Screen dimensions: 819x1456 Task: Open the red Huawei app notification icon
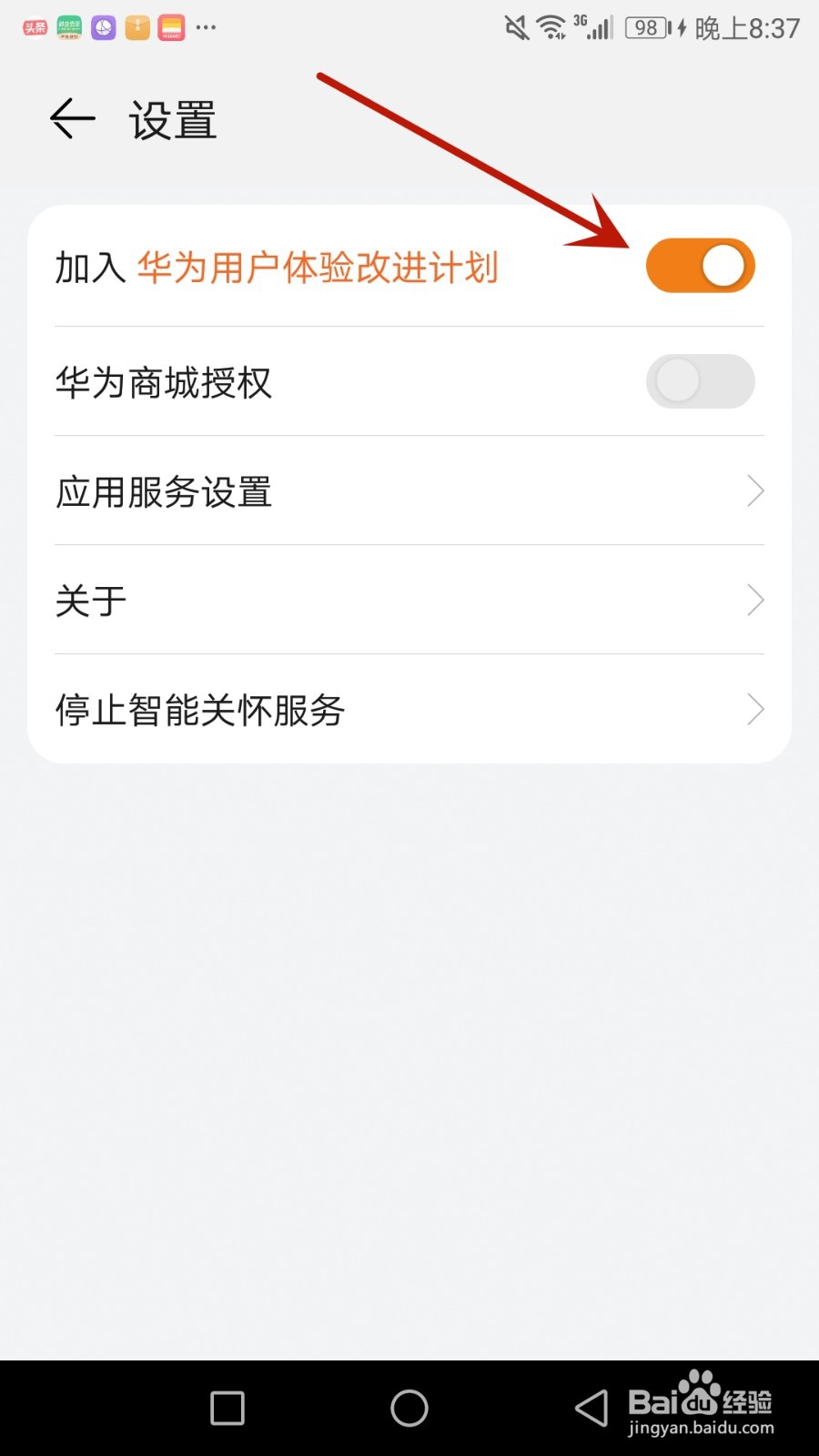(x=170, y=27)
